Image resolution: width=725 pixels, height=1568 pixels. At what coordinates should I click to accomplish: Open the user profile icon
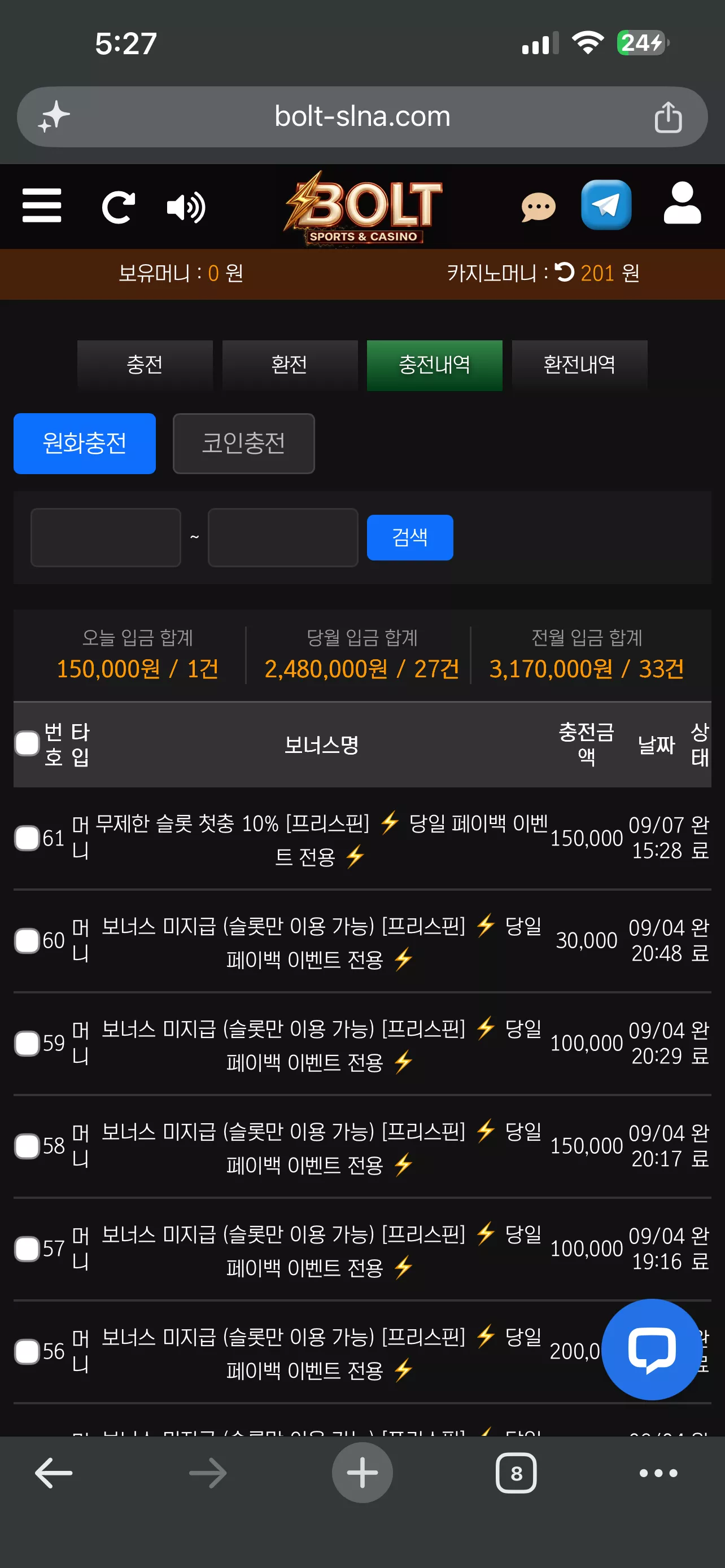pos(682,203)
